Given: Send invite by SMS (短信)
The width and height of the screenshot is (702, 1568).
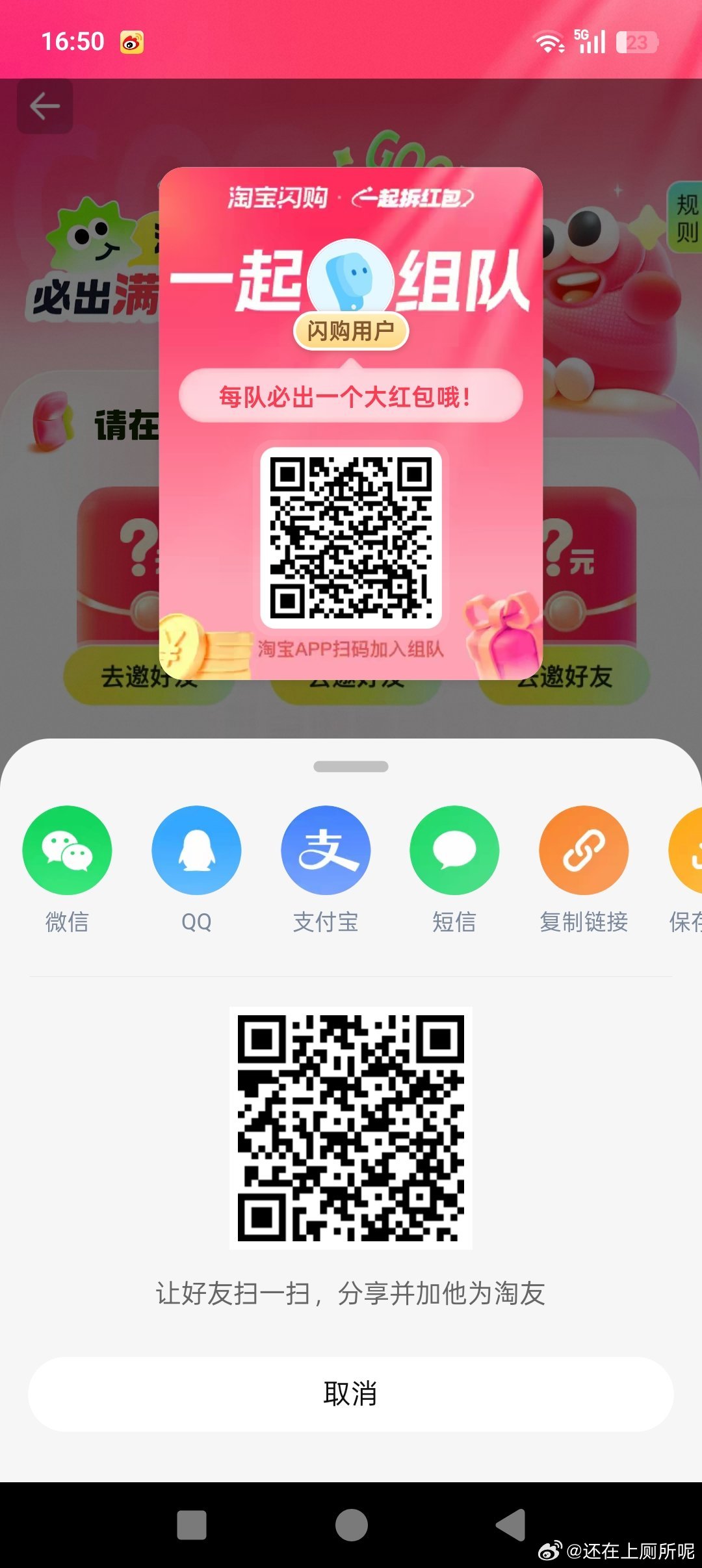Looking at the screenshot, I should pyautogui.click(x=454, y=851).
